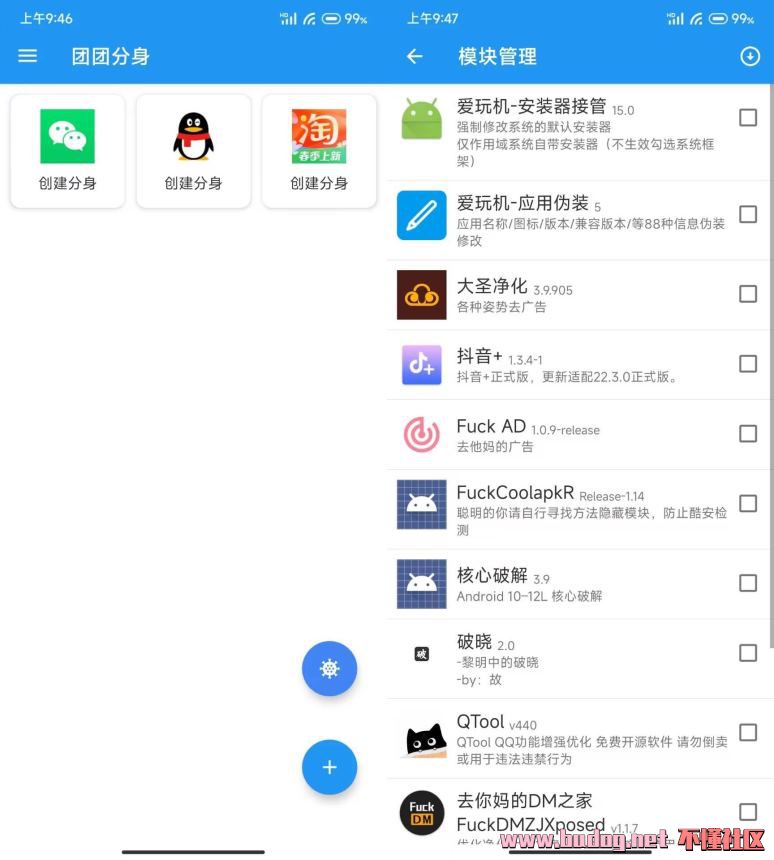Enable the 爱玩机-应用伪装 checkbox
The height and width of the screenshot is (860, 774).
click(748, 214)
